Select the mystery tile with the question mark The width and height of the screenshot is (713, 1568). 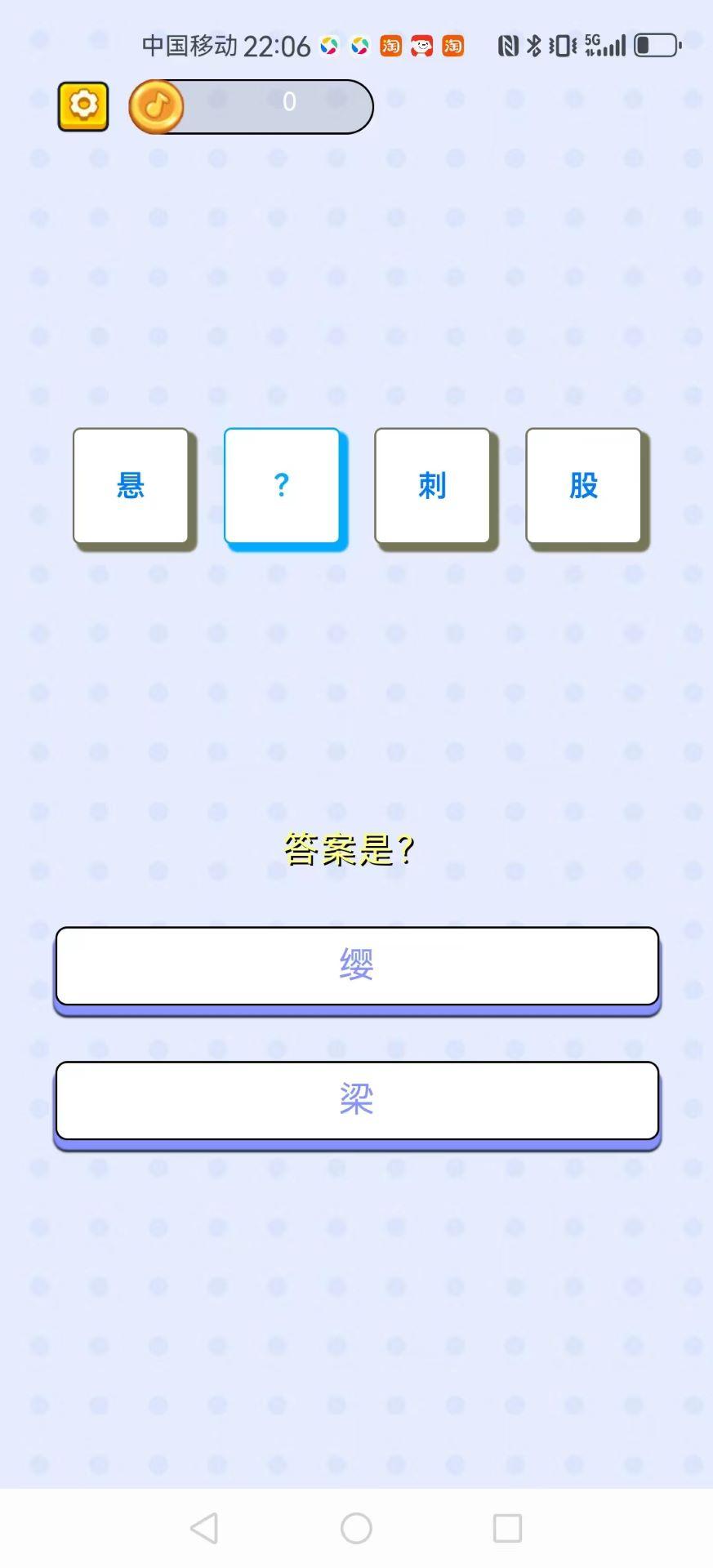tap(282, 484)
